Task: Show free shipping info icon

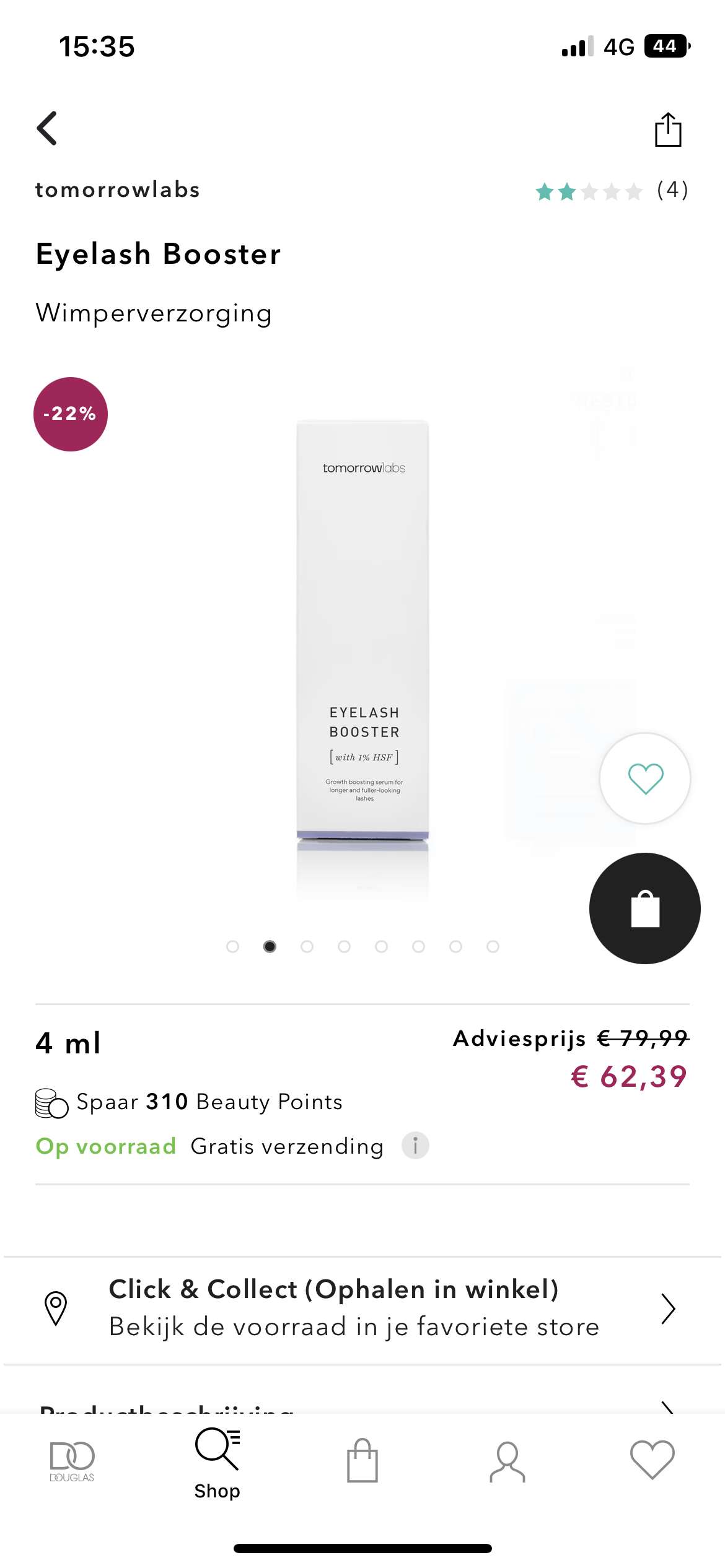Action: [415, 1146]
